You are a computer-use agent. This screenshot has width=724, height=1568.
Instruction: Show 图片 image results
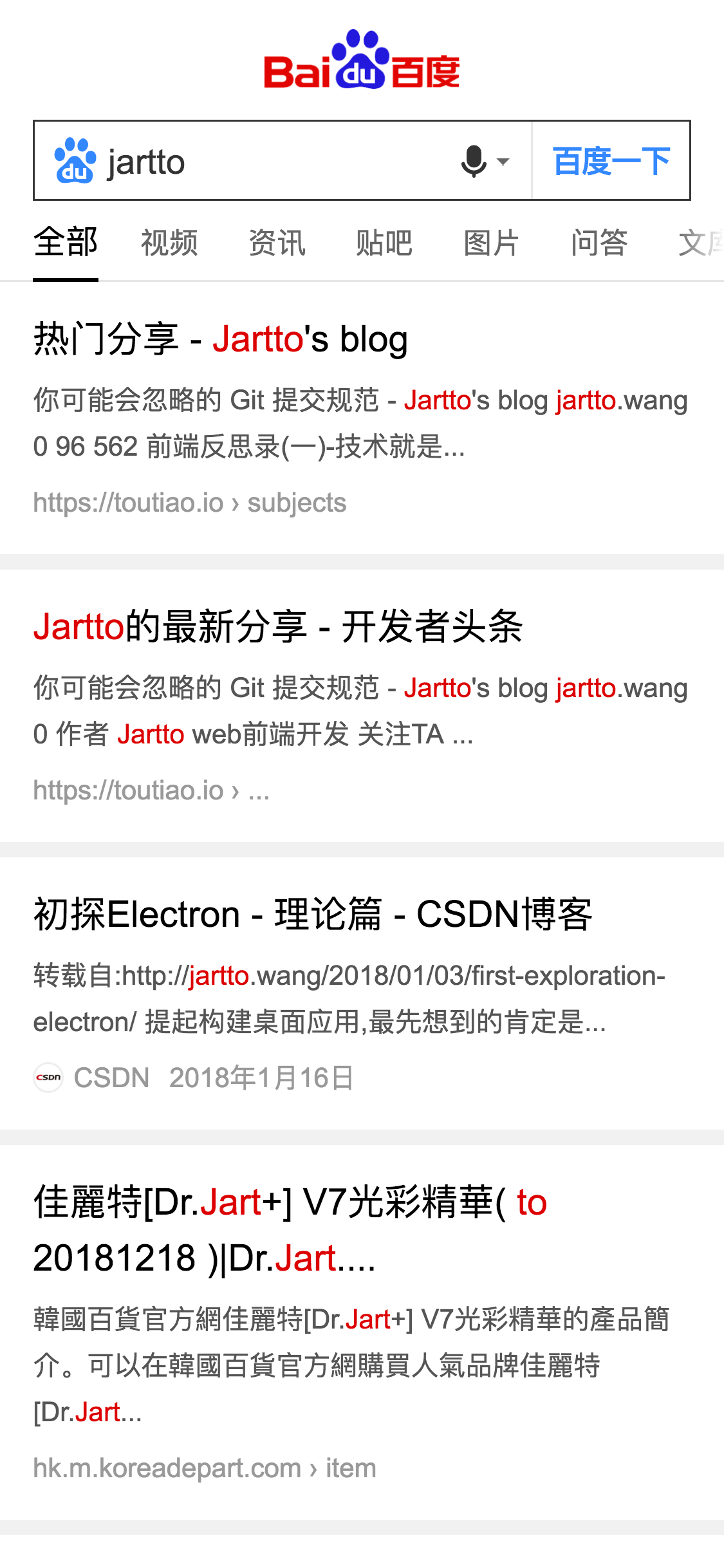(492, 243)
